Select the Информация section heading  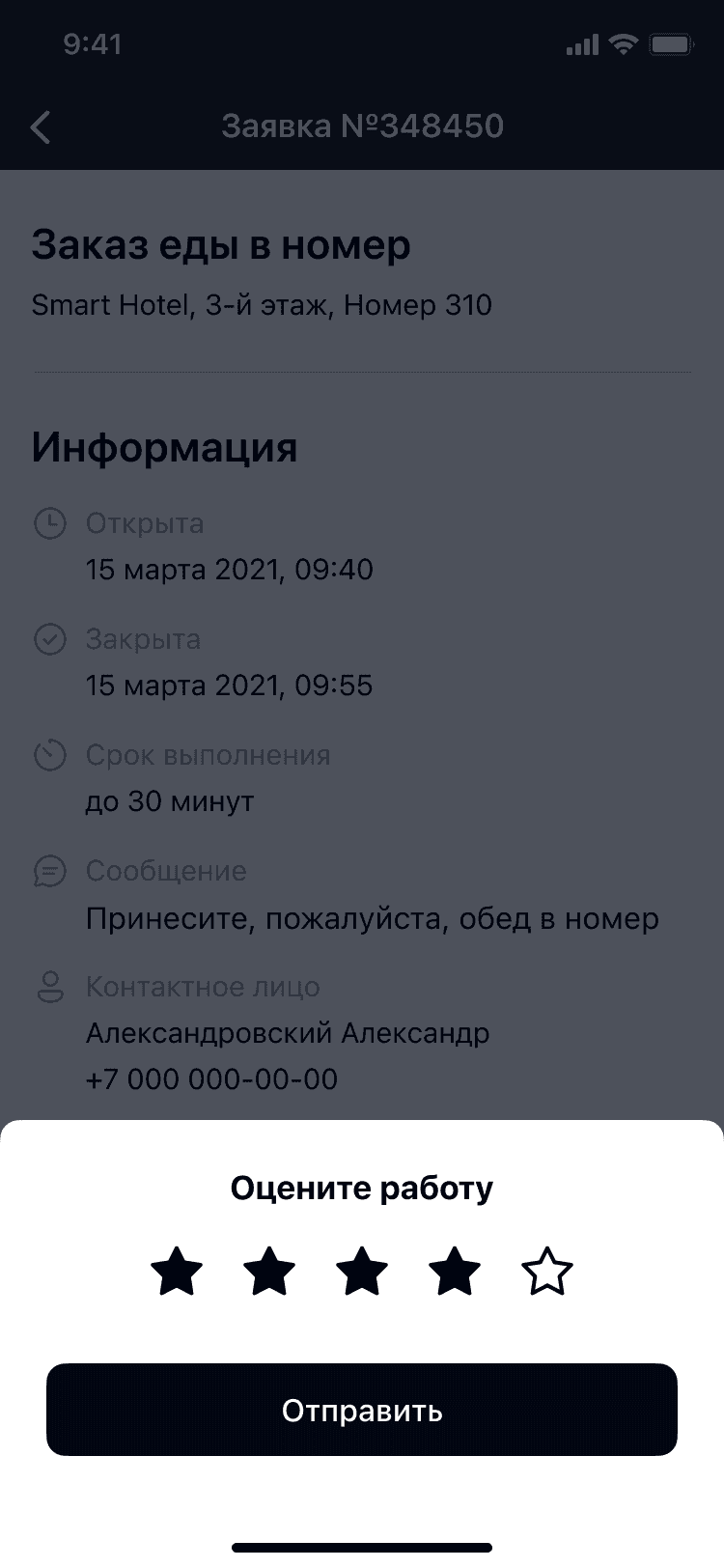tap(165, 446)
